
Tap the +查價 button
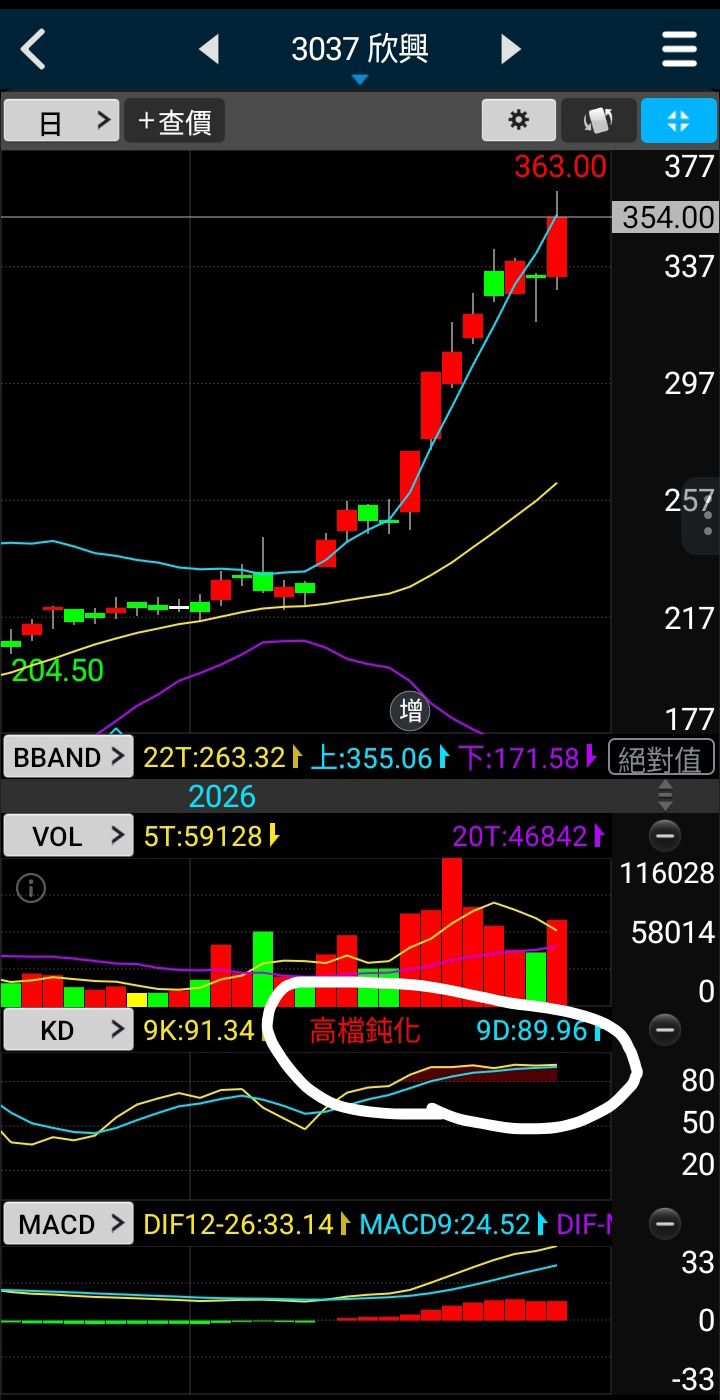[x=175, y=121]
